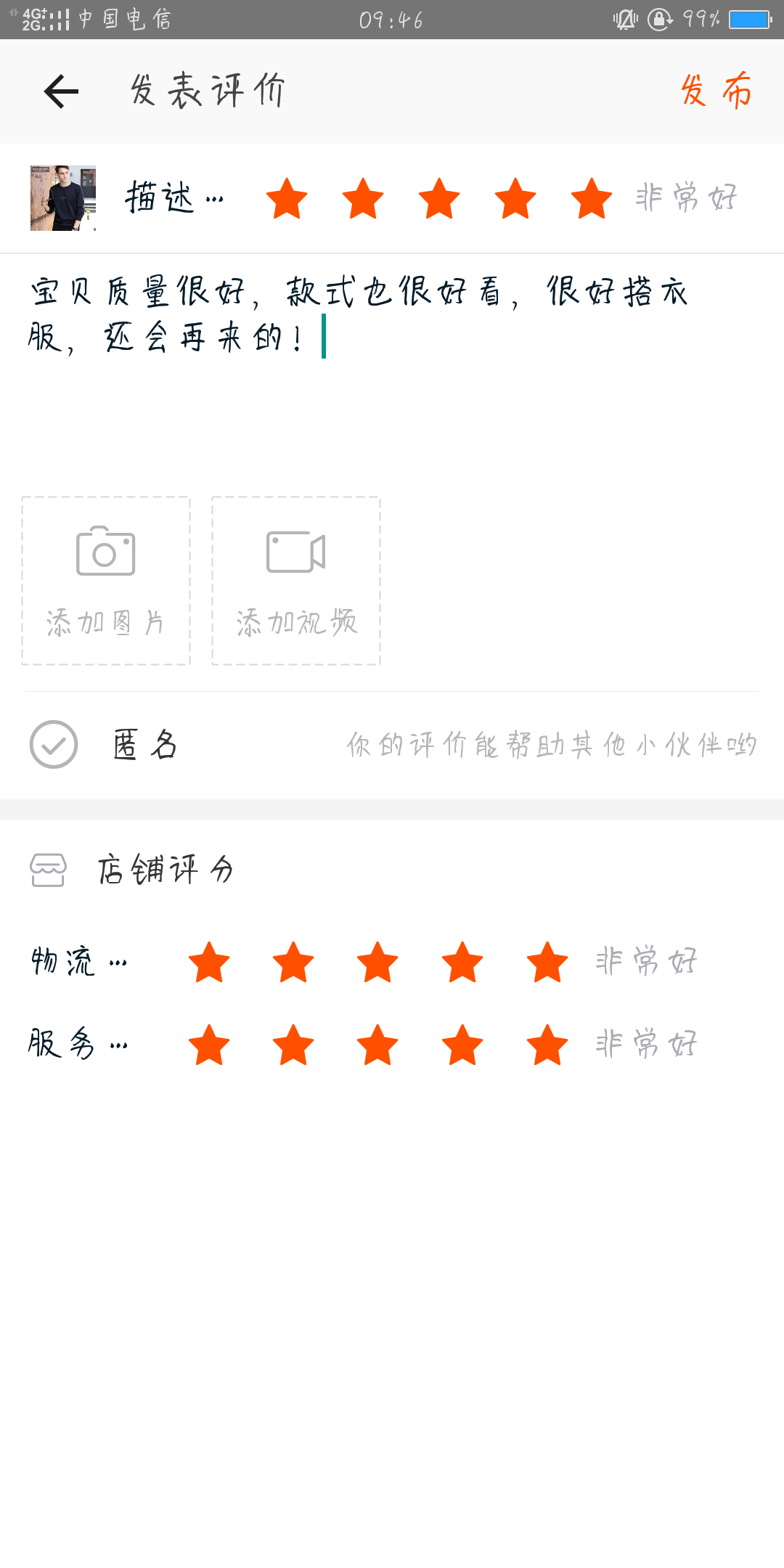Set 描述 rating to three stars
This screenshot has height=1568, width=784.
click(x=439, y=198)
